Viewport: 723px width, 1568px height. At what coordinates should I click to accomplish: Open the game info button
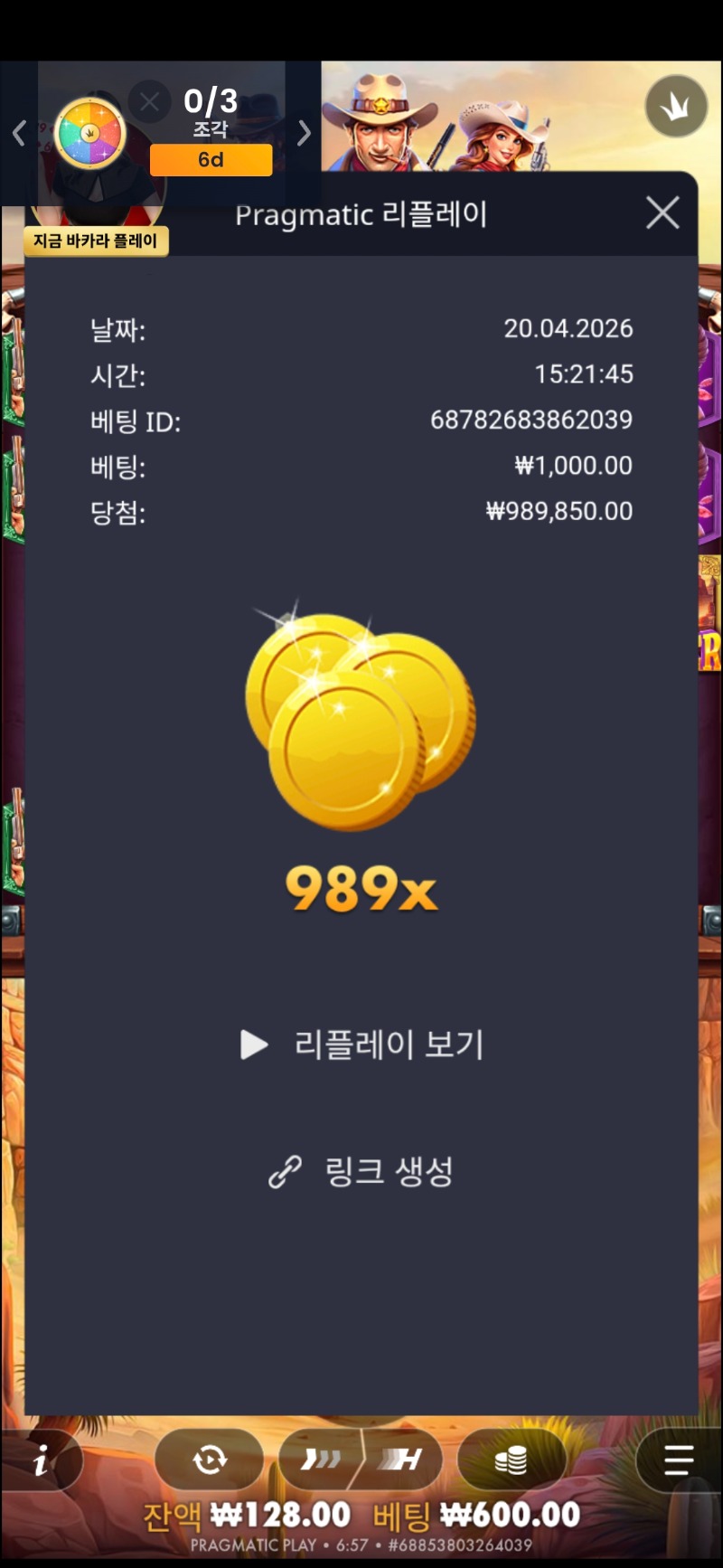click(40, 1460)
